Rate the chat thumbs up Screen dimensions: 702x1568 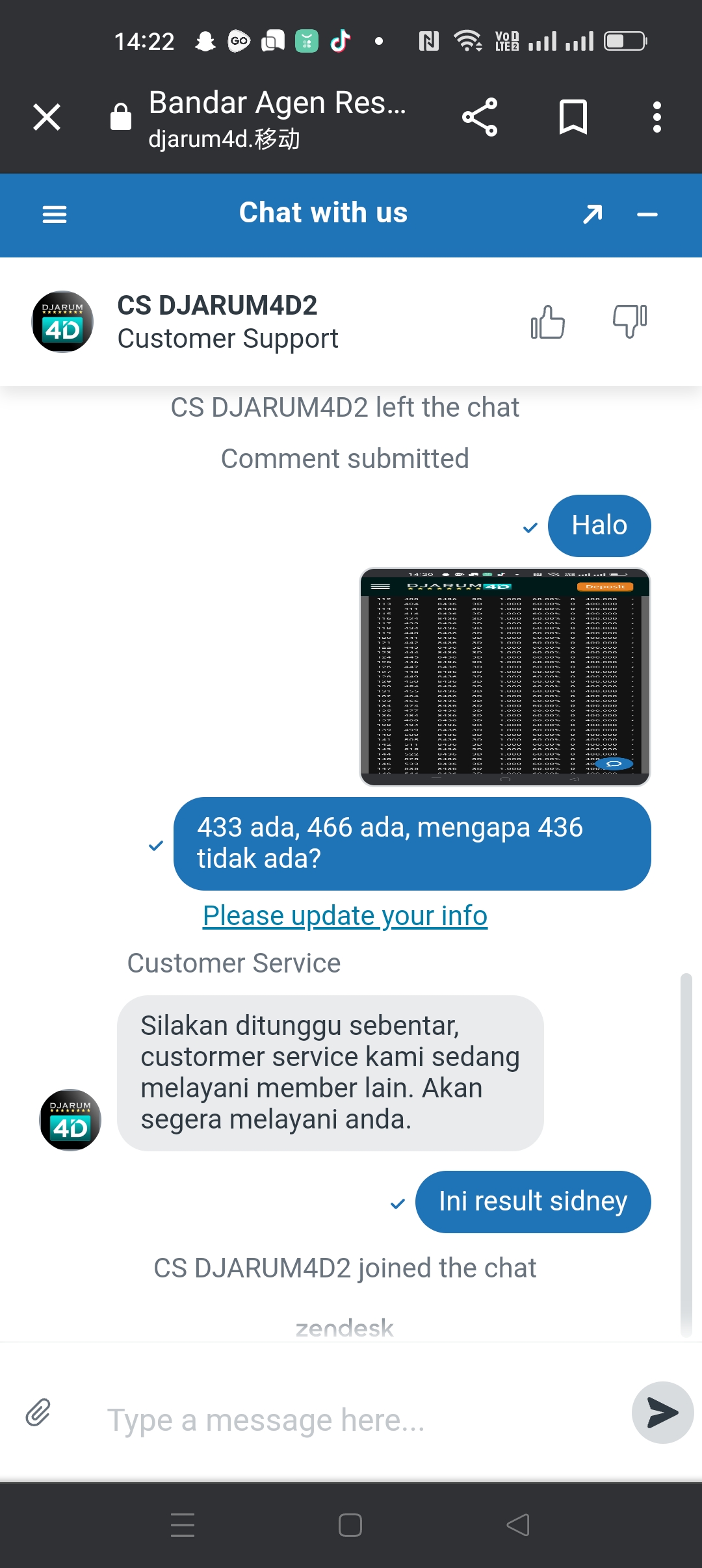pos(547,322)
